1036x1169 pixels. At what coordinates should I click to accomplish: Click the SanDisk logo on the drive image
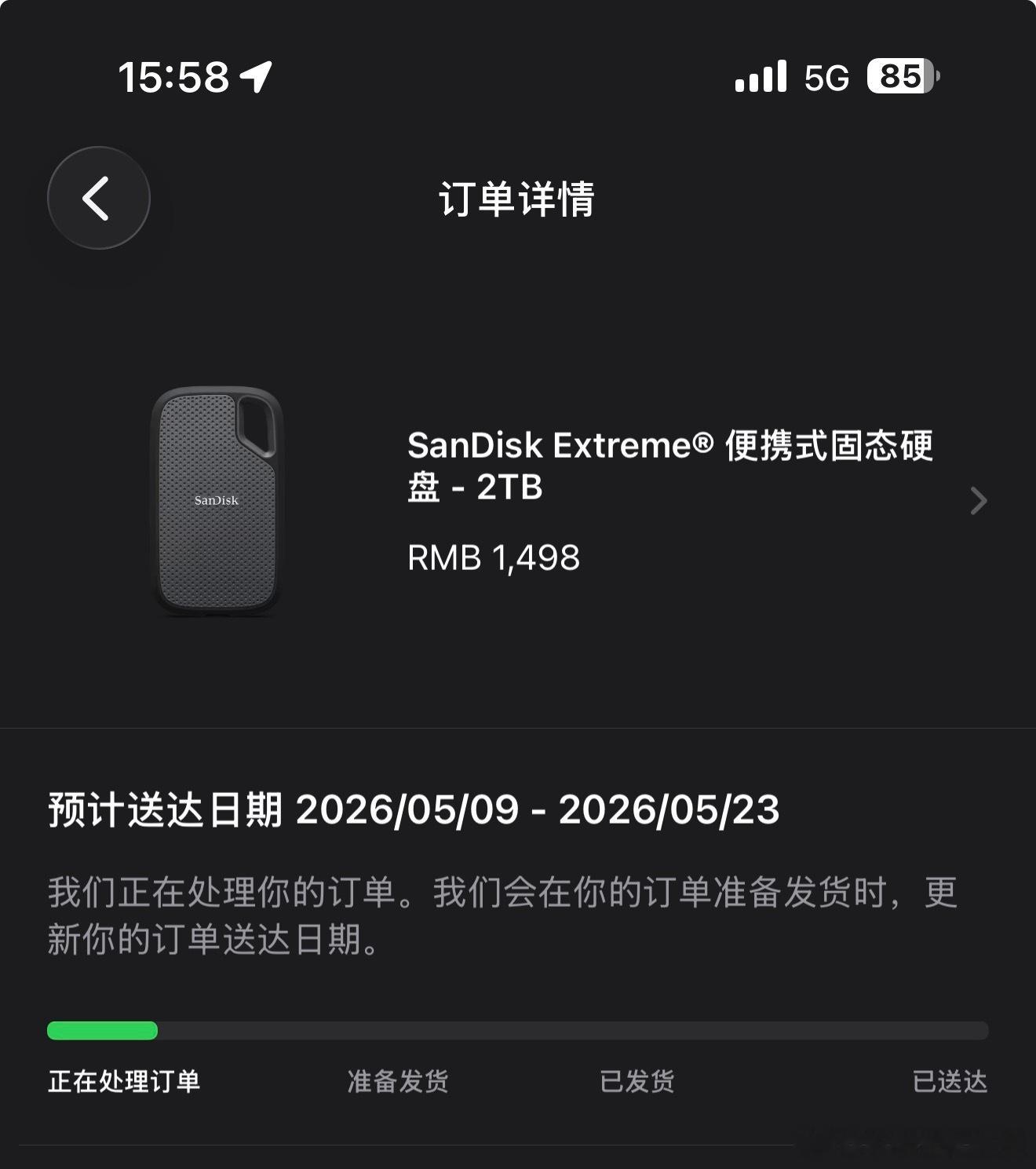pyautogui.click(x=216, y=501)
